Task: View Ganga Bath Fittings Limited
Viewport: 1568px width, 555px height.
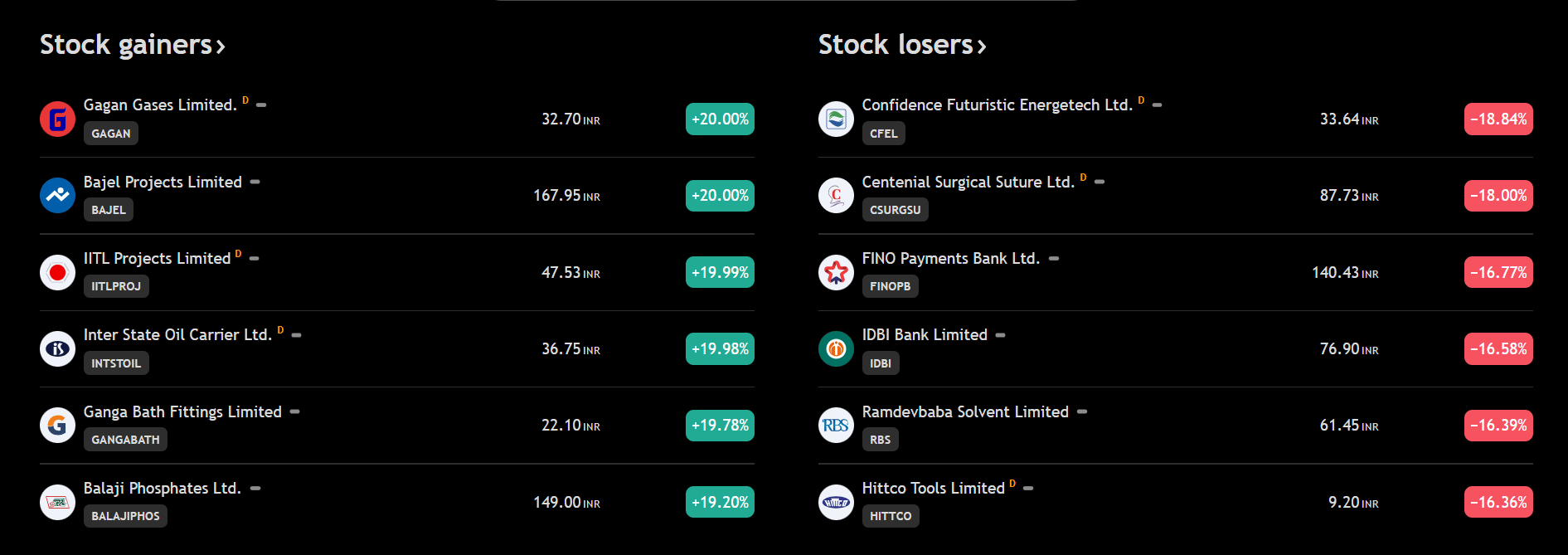Action: click(182, 412)
